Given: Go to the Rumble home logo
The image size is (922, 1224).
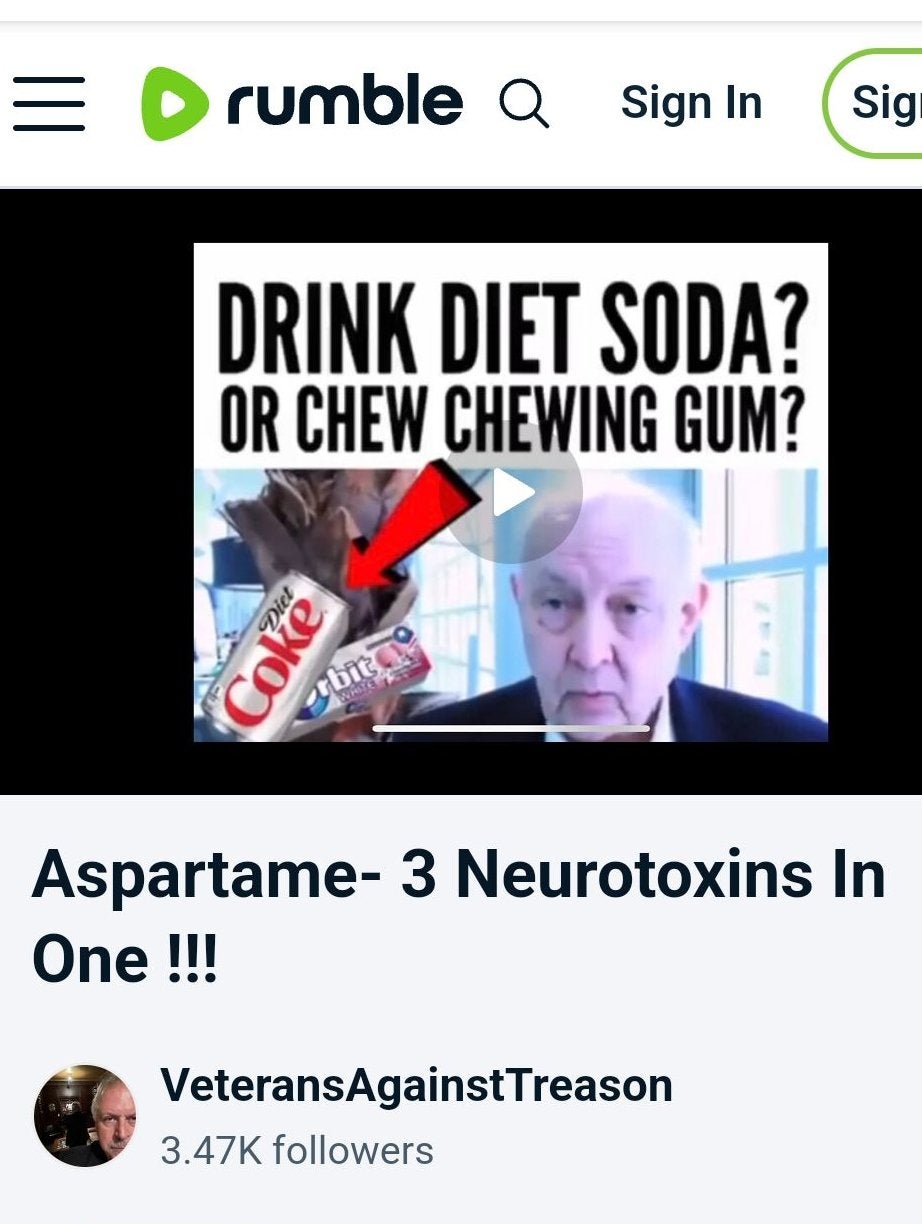Looking at the screenshot, I should [x=302, y=103].
